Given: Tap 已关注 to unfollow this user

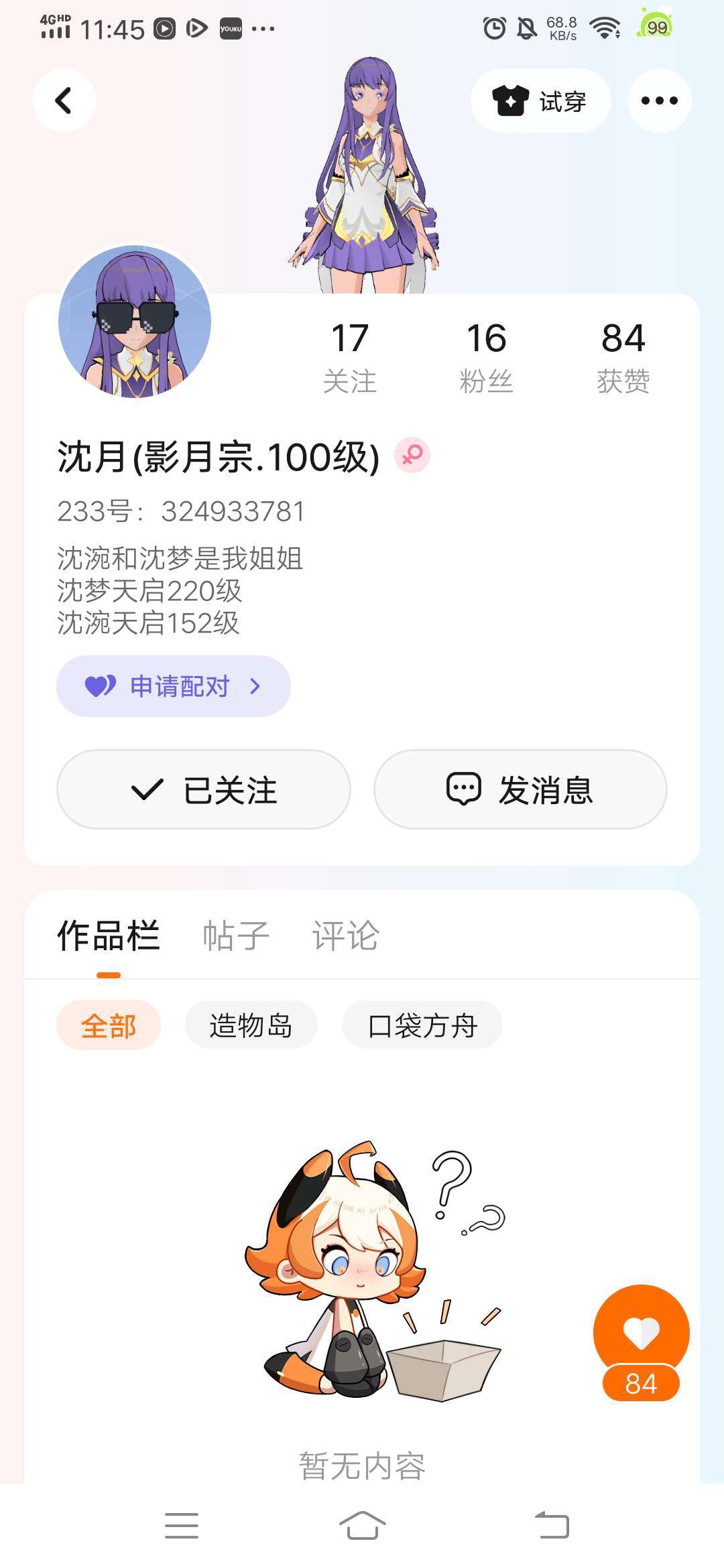Looking at the screenshot, I should 204,790.
